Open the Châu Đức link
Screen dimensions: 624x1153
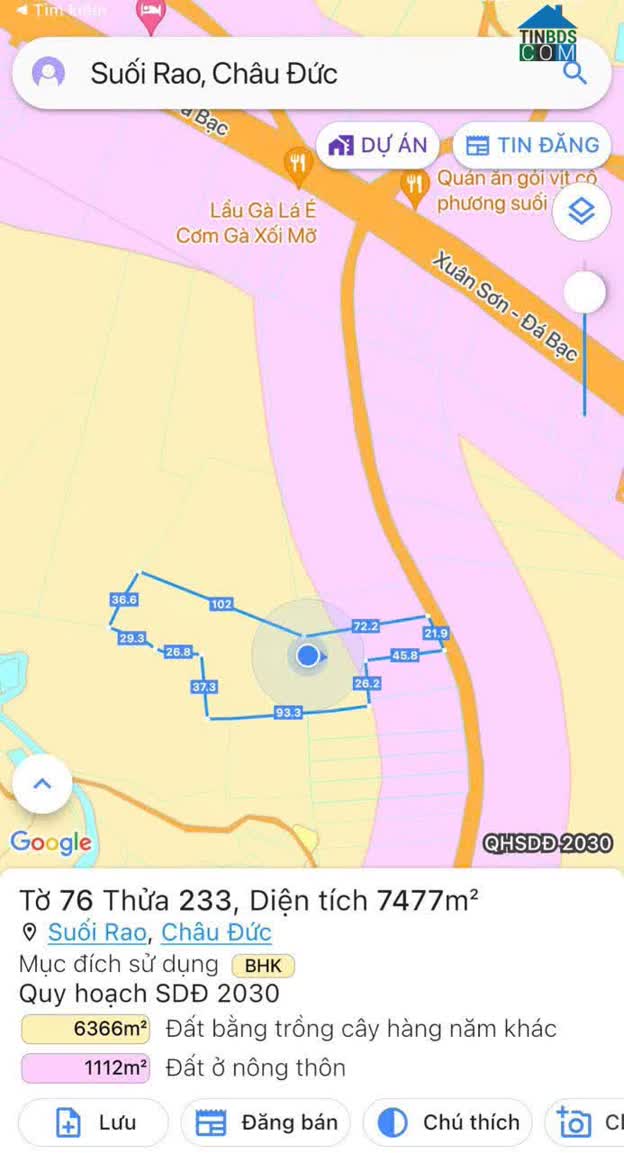[x=216, y=932]
